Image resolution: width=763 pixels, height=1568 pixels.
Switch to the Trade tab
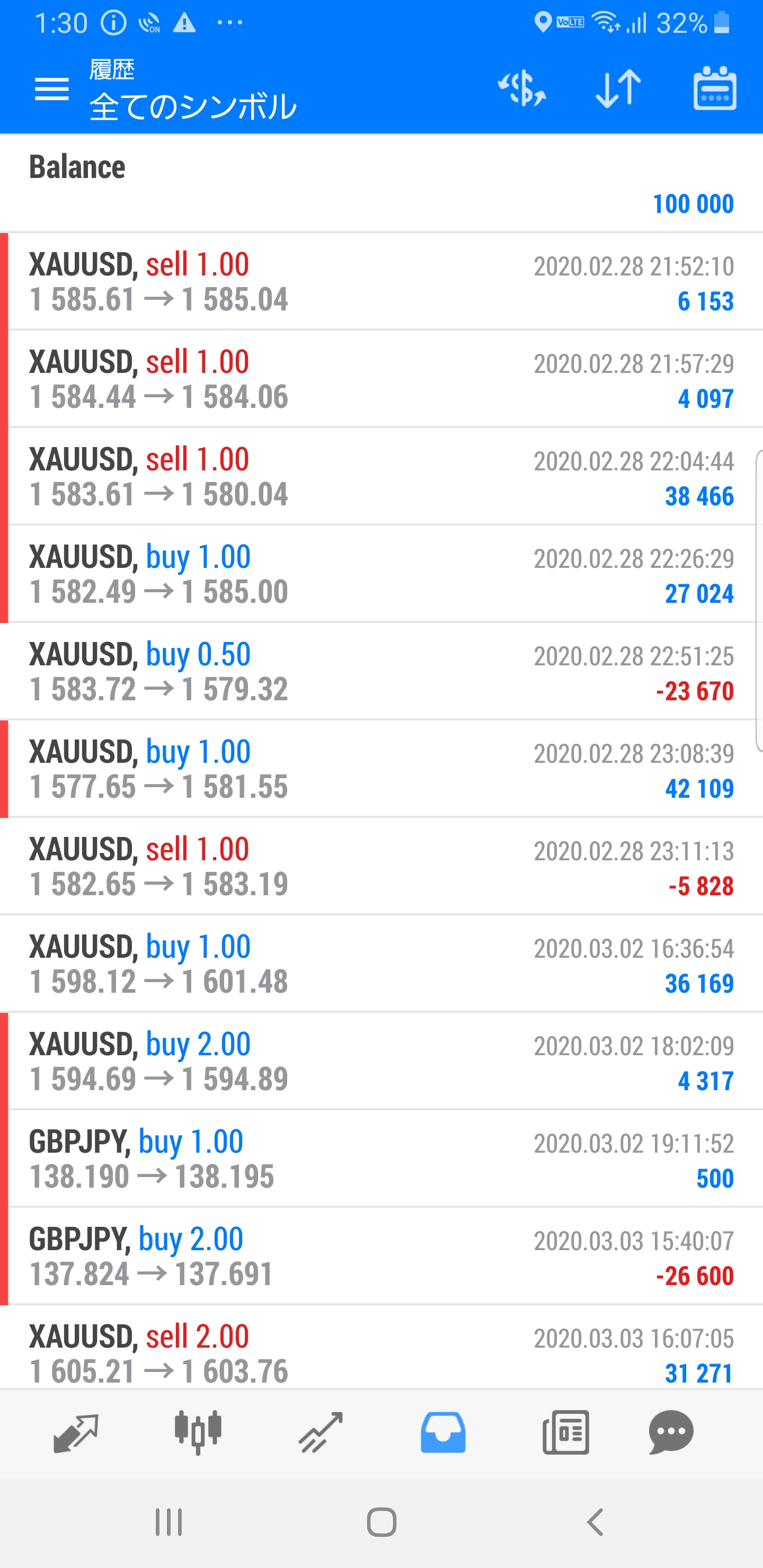pyautogui.click(x=321, y=1432)
